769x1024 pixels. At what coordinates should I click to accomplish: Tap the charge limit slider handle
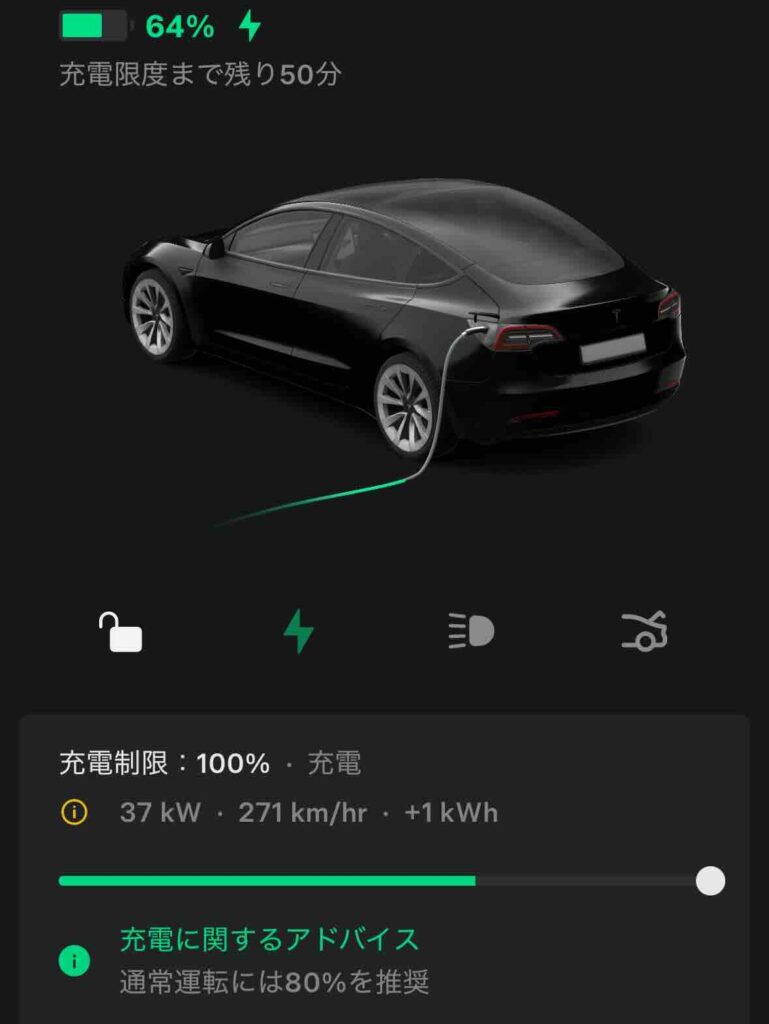710,881
